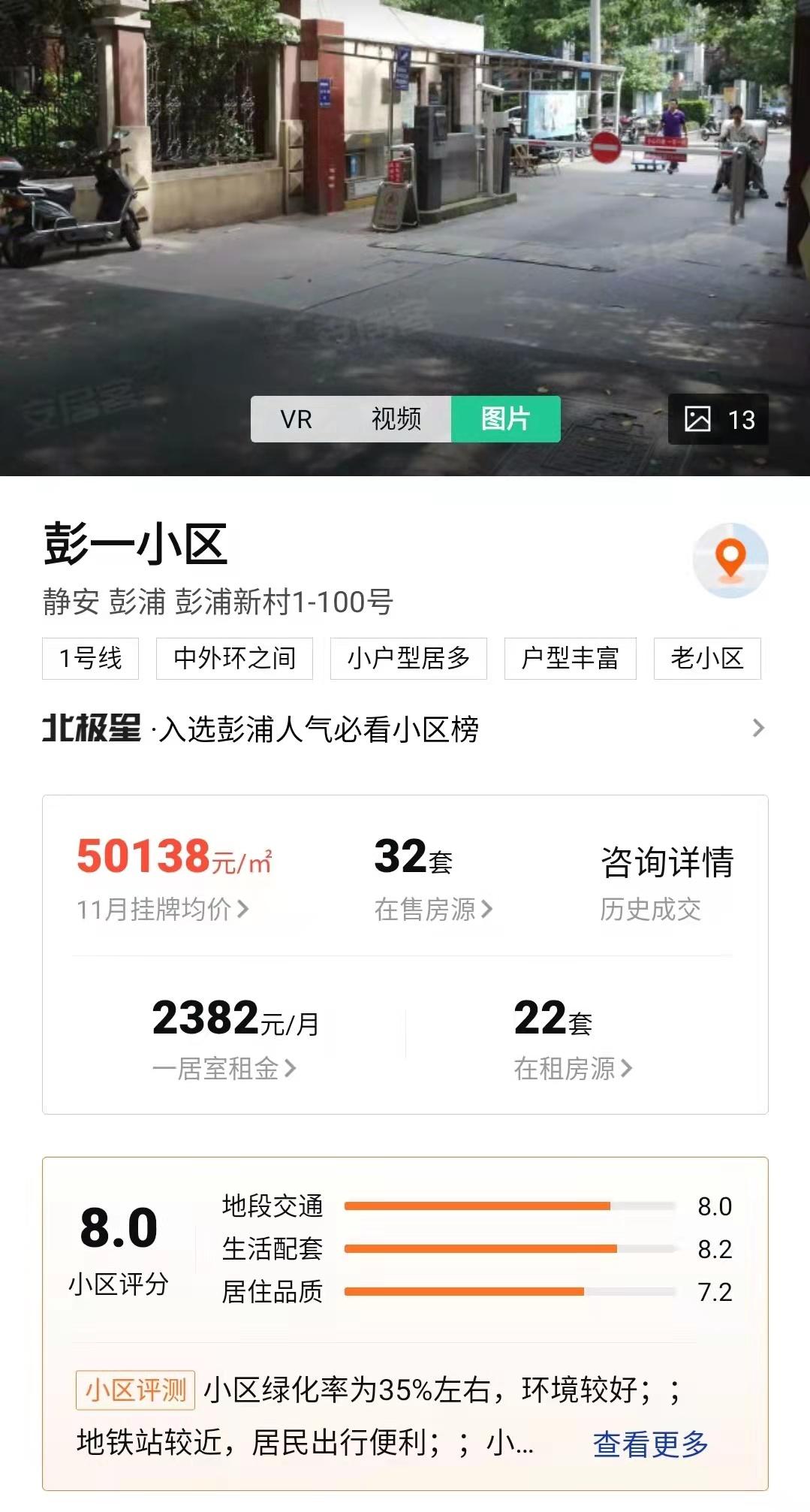The image size is (810, 1512).
Task: Switch to the 小户型居多 tag
Action: click(410, 658)
